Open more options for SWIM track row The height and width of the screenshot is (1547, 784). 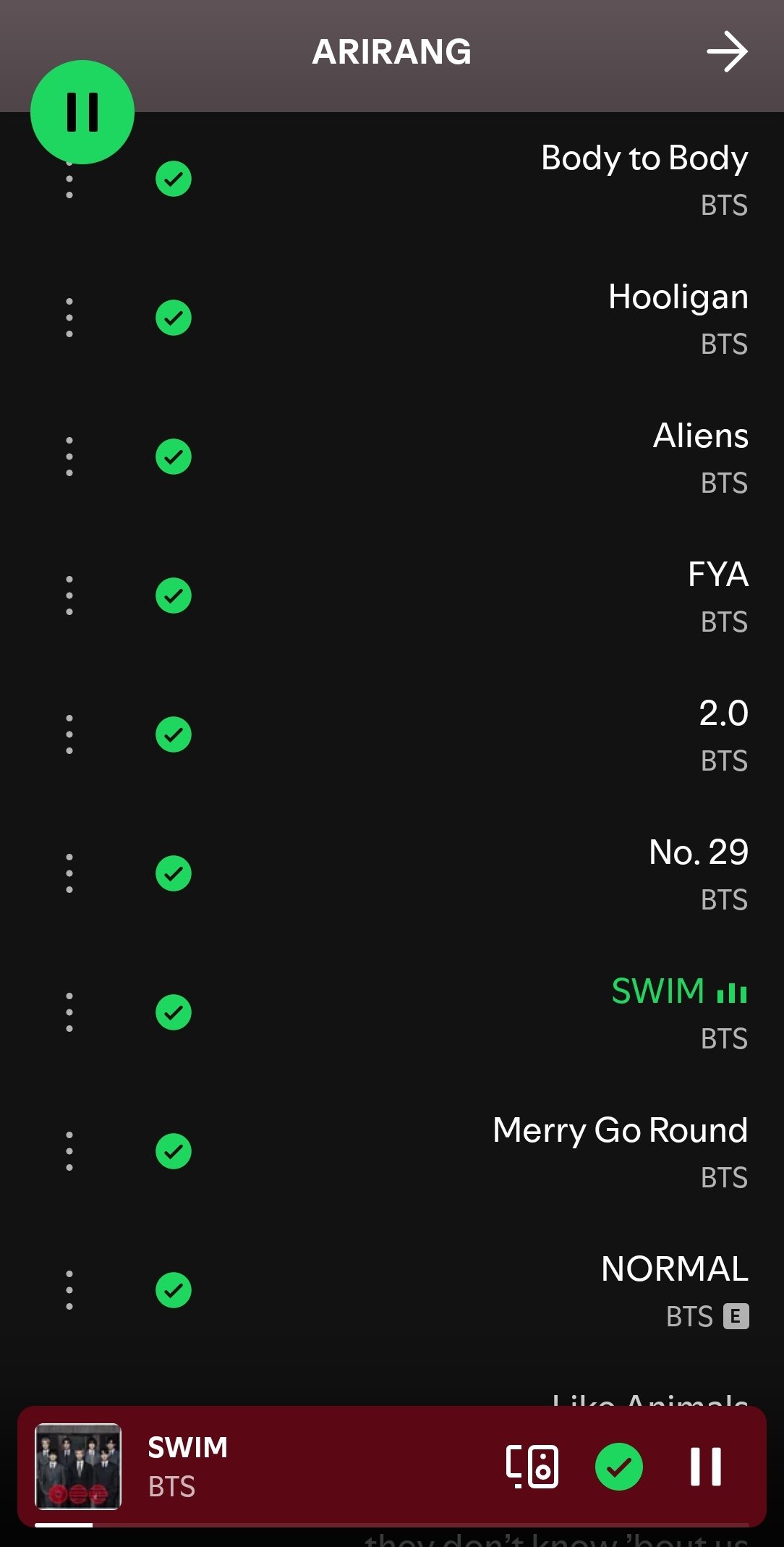[69, 1012]
